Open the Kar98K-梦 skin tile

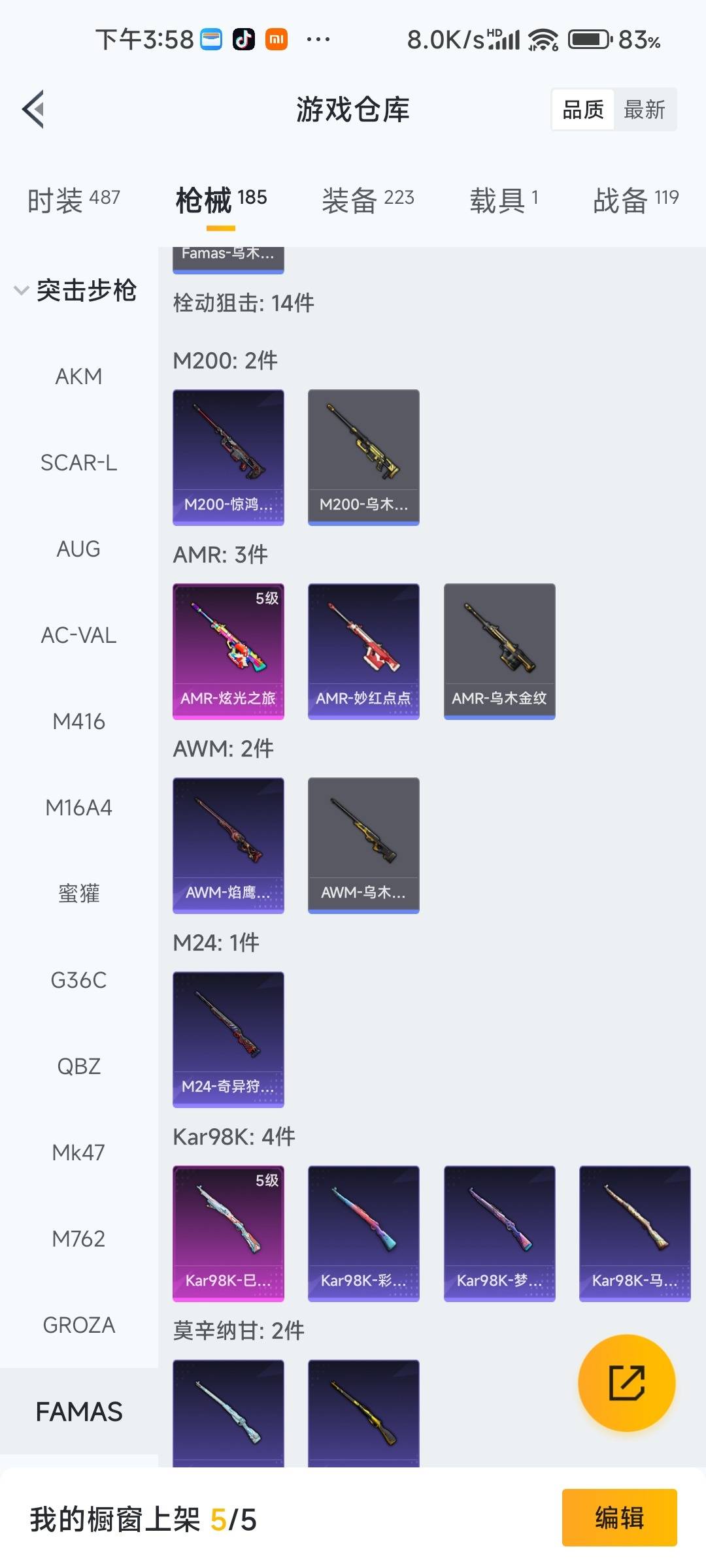pos(499,1233)
